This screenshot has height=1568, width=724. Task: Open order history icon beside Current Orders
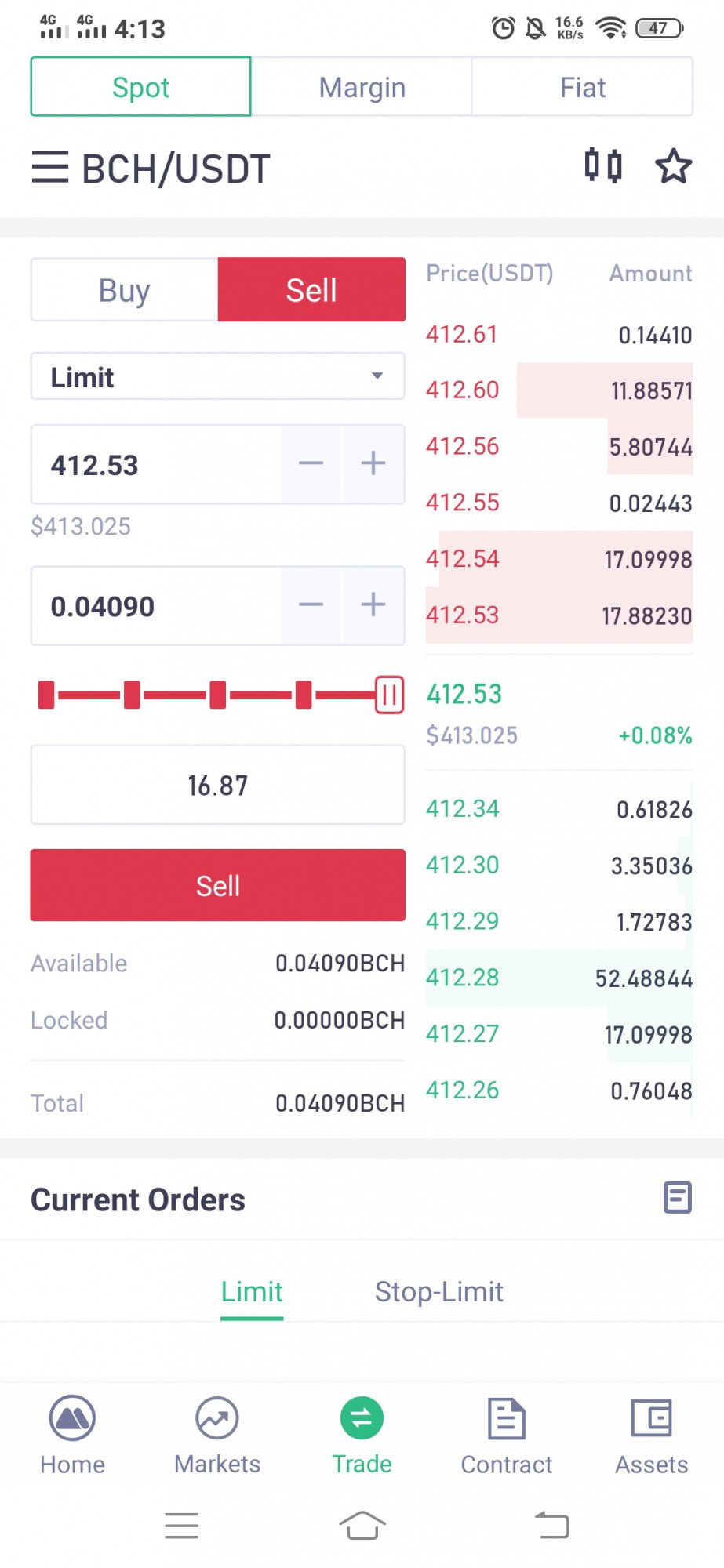[678, 1198]
